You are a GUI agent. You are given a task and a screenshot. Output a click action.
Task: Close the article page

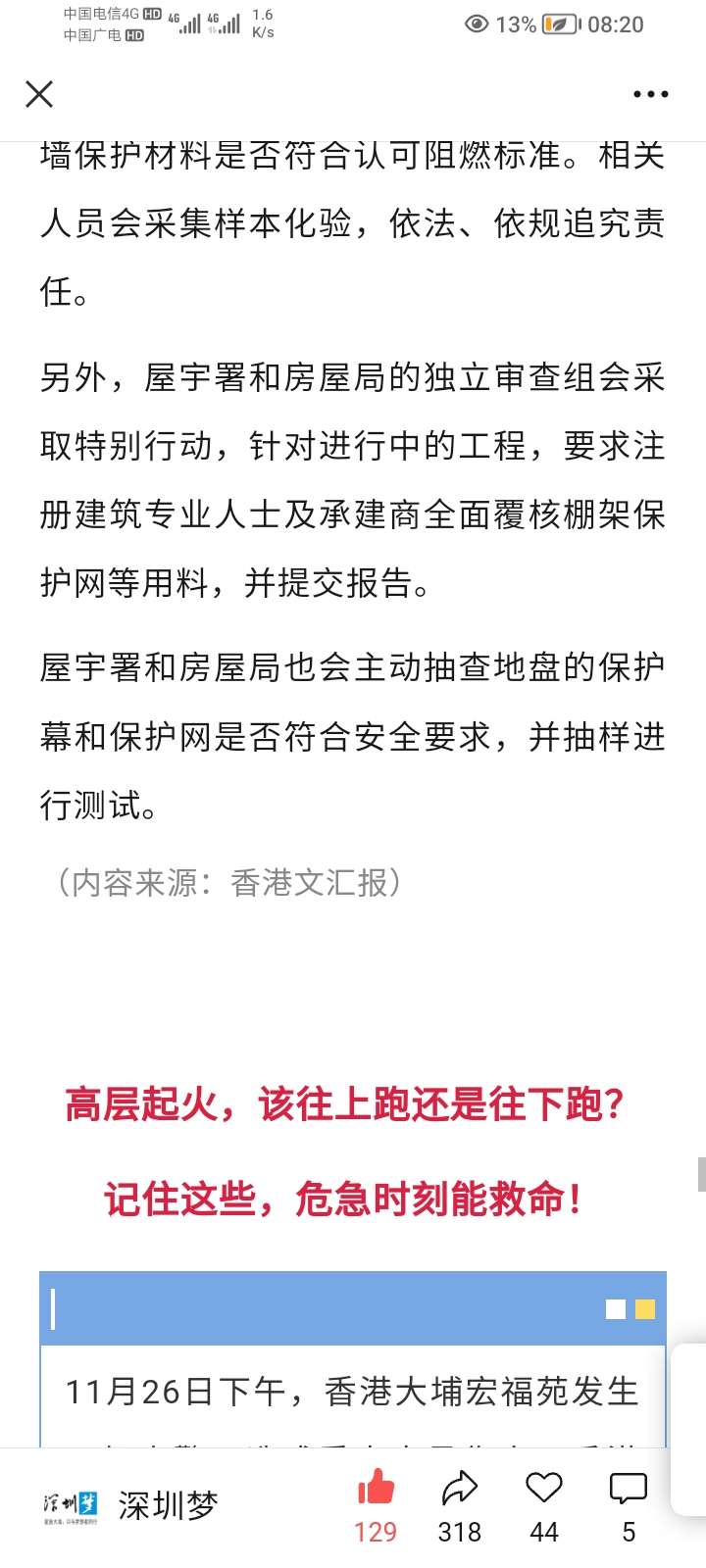39,94
